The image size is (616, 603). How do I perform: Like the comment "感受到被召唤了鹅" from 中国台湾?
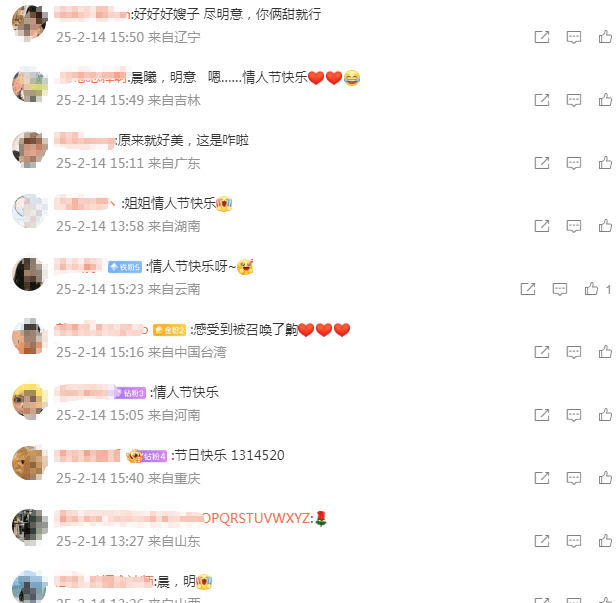pyautogui.click(x=605, y=352)
